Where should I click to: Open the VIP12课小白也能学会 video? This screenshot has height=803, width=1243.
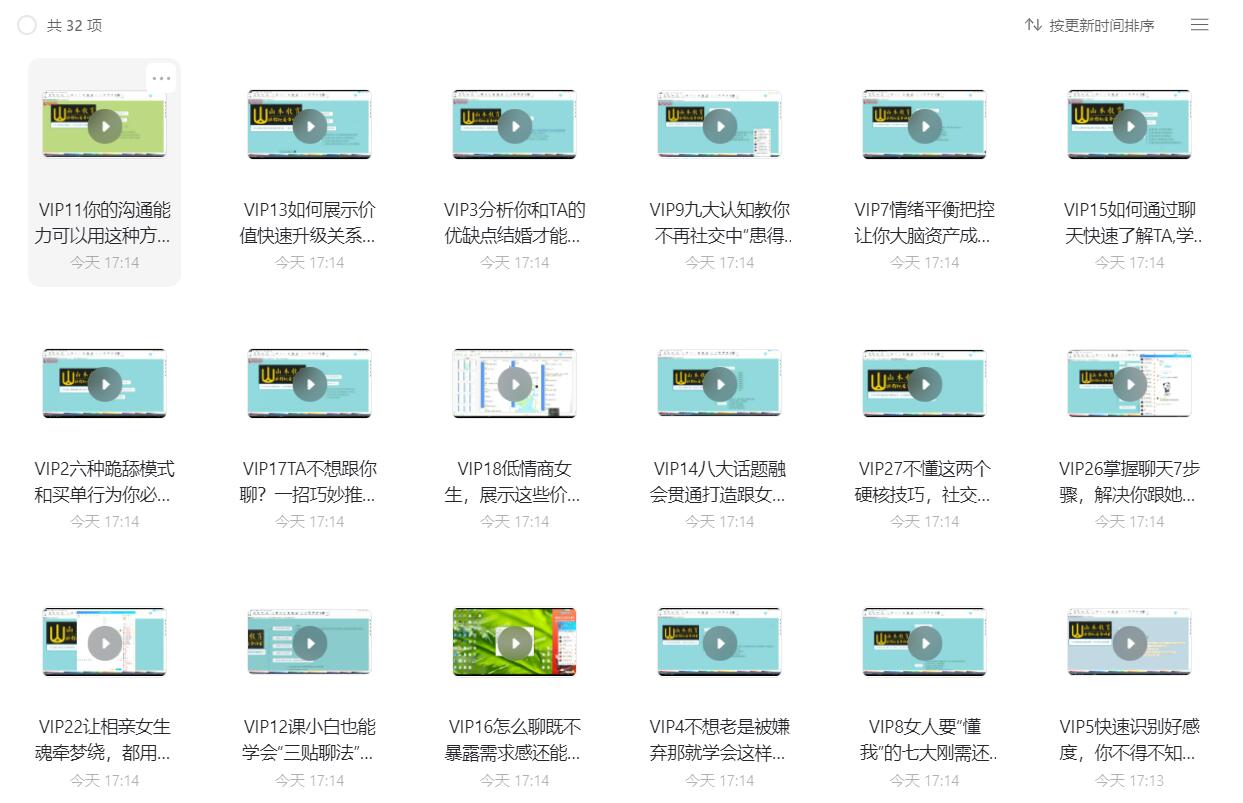click(309, 643)
